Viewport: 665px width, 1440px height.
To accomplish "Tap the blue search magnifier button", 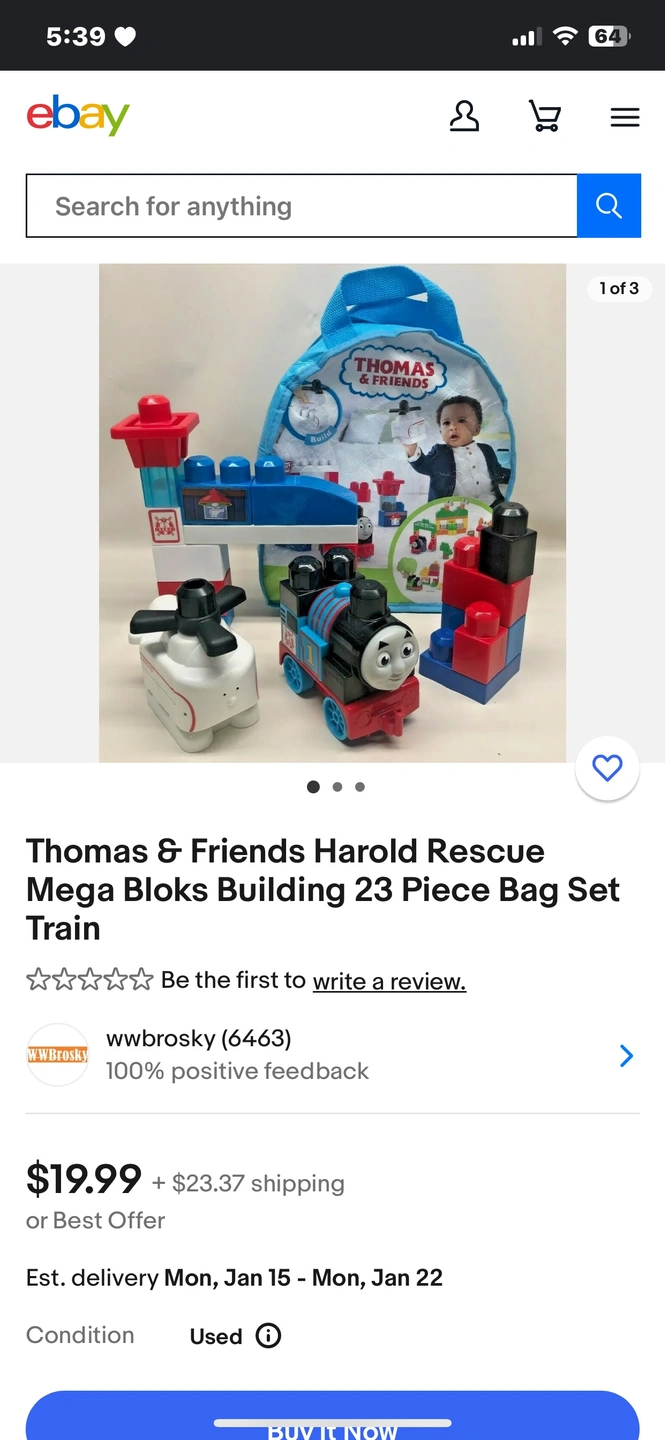I will [x=609, y=206].
